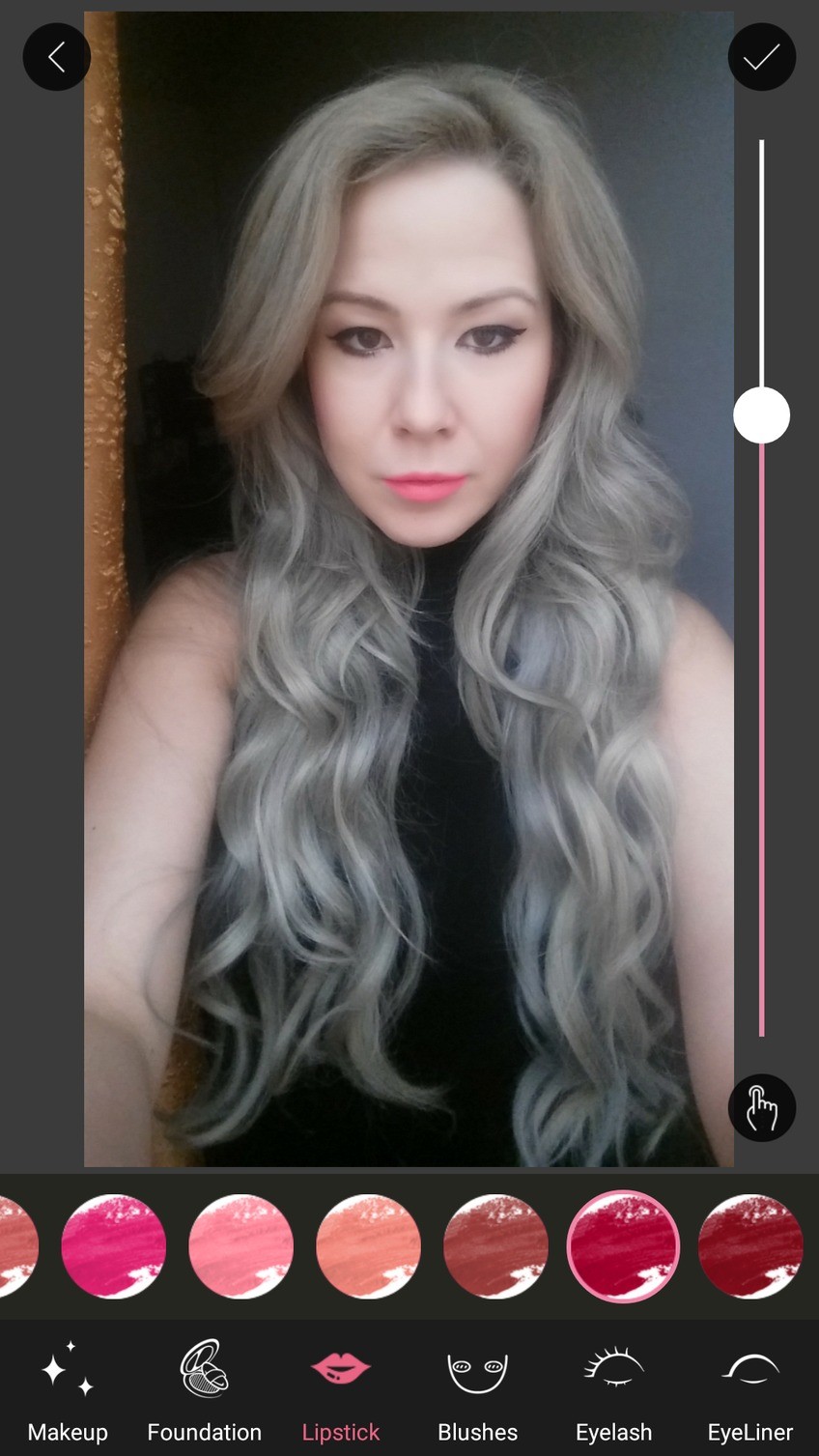The image size is (819, 1456).
Task: Open the Eyelash tab
Action: point(613,1388)
